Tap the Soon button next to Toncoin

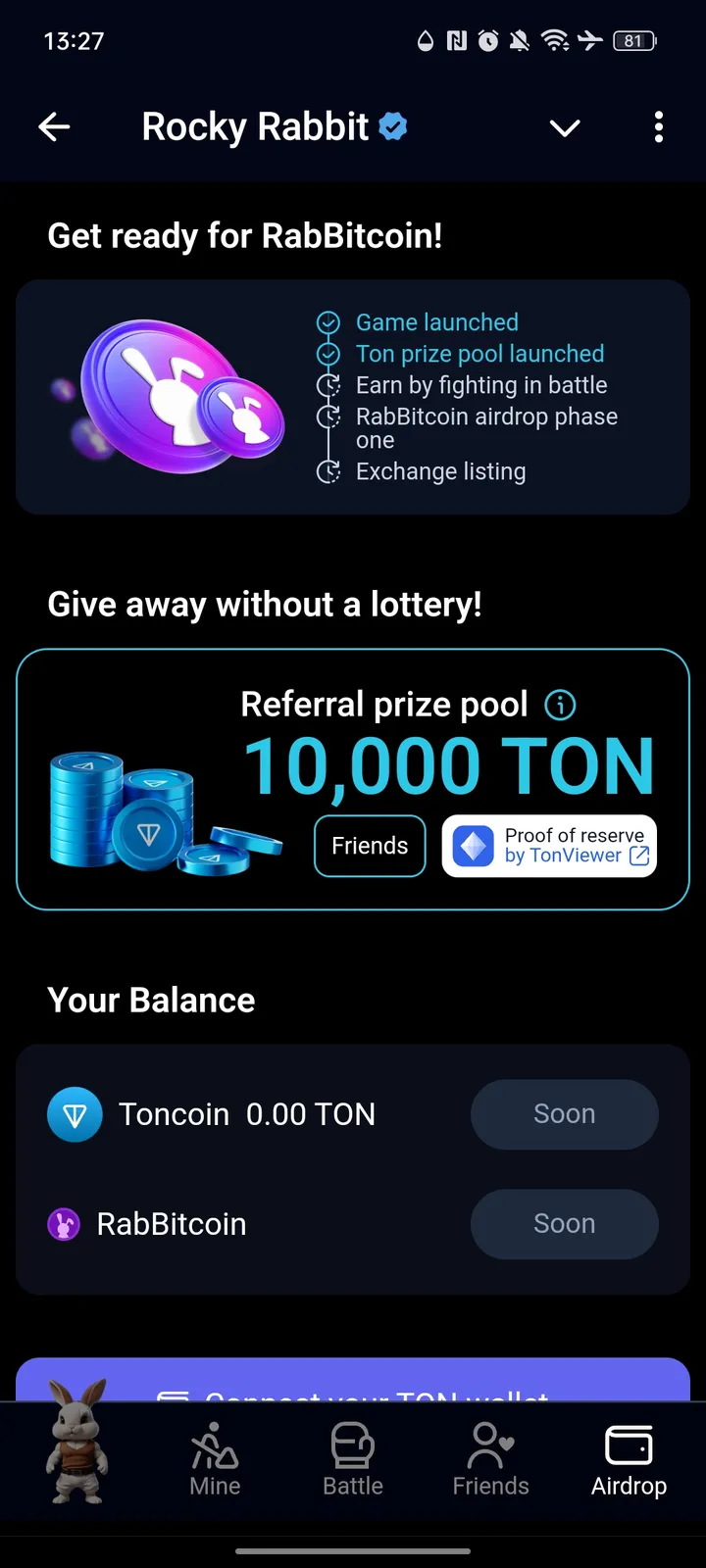pyautogui.click(x=564, y=1114)
